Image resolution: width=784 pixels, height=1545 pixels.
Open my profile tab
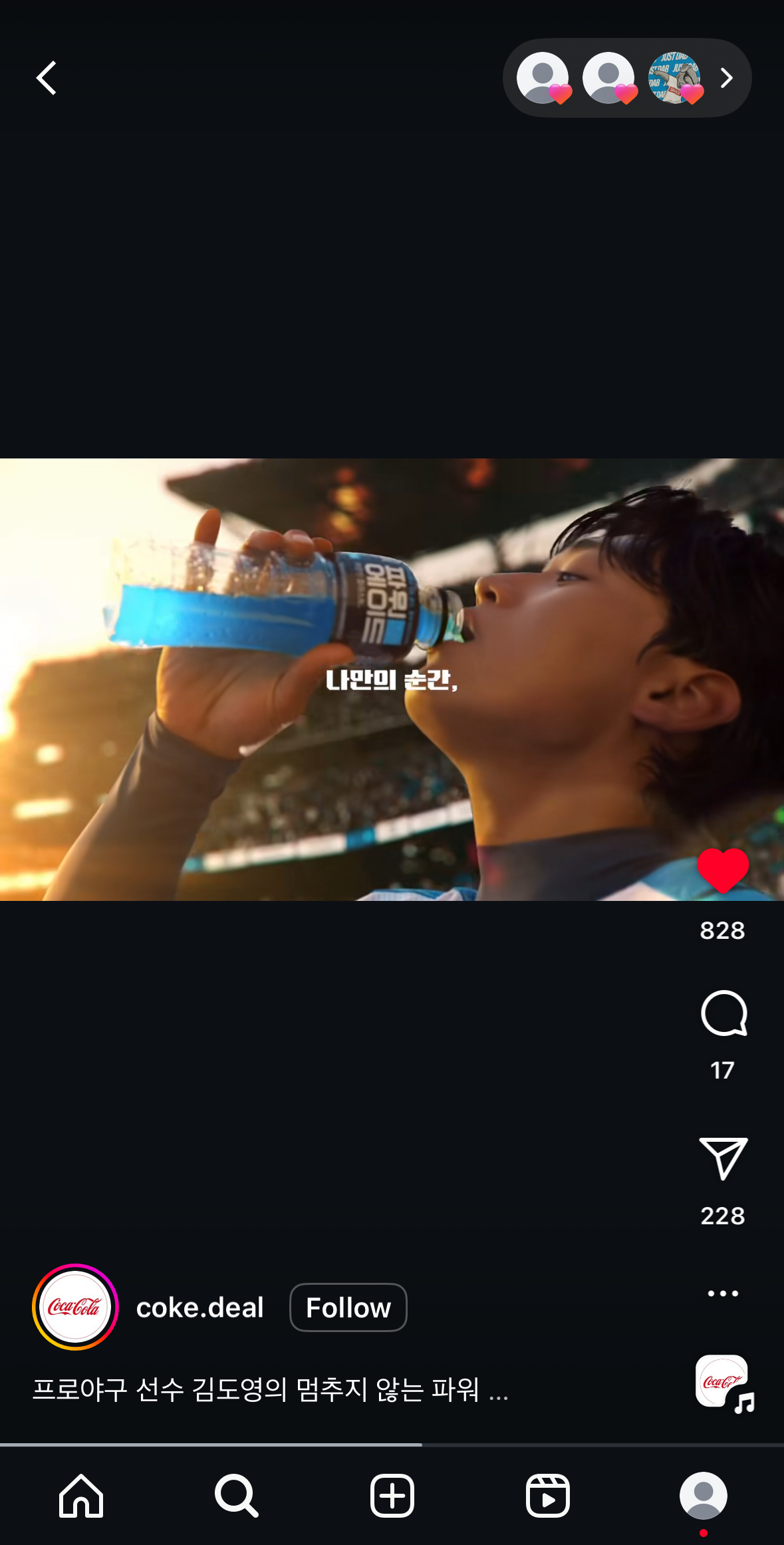pos(703,1496)
